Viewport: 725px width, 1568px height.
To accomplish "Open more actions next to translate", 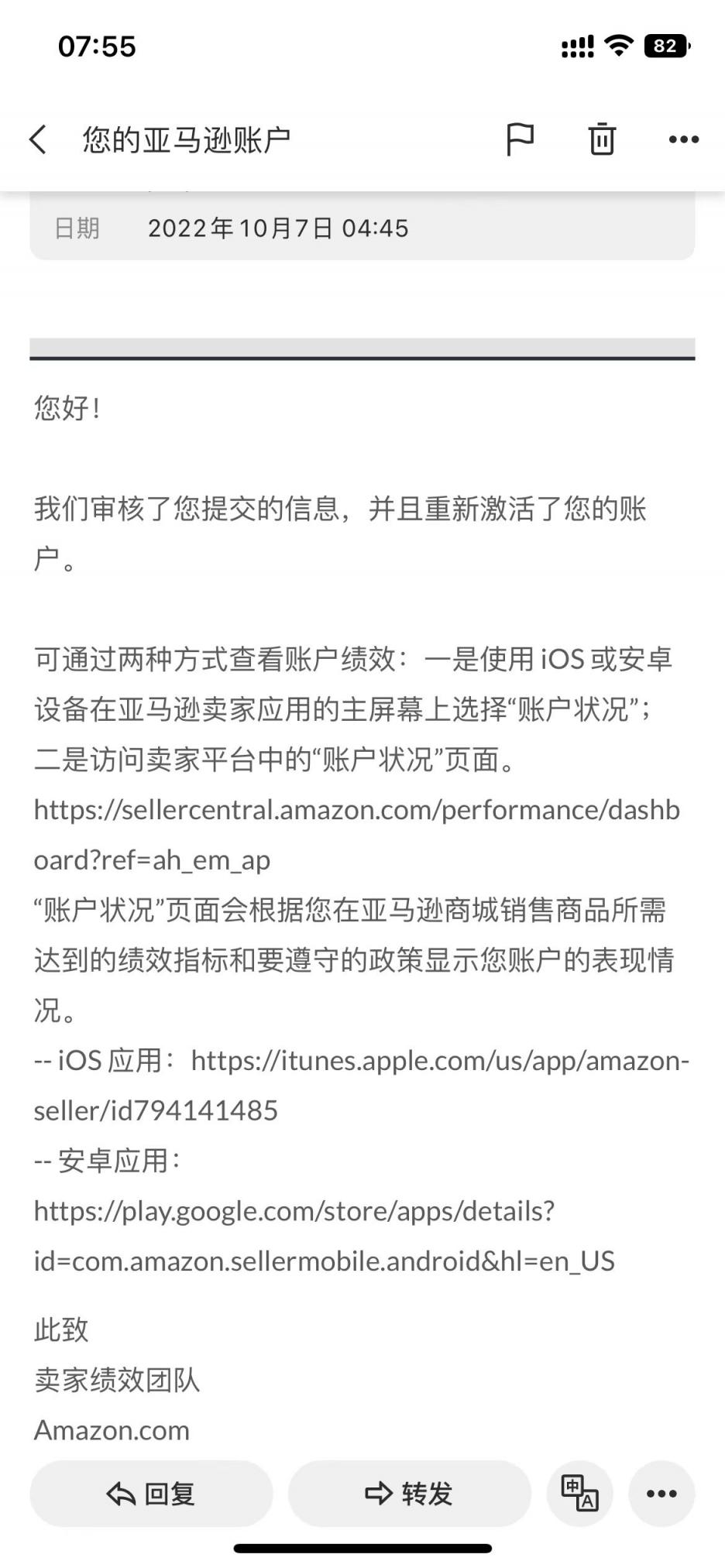I will [661, 1493].
